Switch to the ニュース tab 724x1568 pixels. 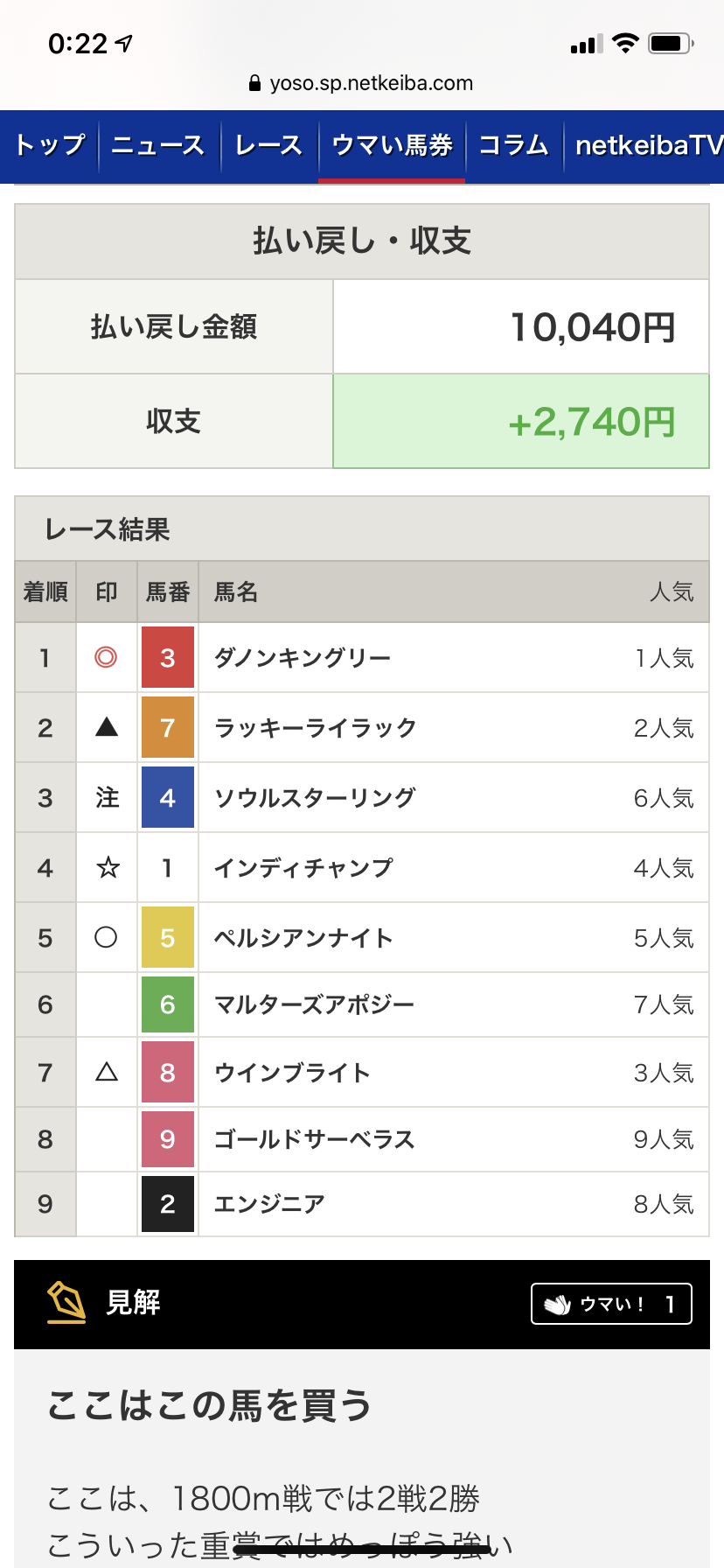[158, 145]
